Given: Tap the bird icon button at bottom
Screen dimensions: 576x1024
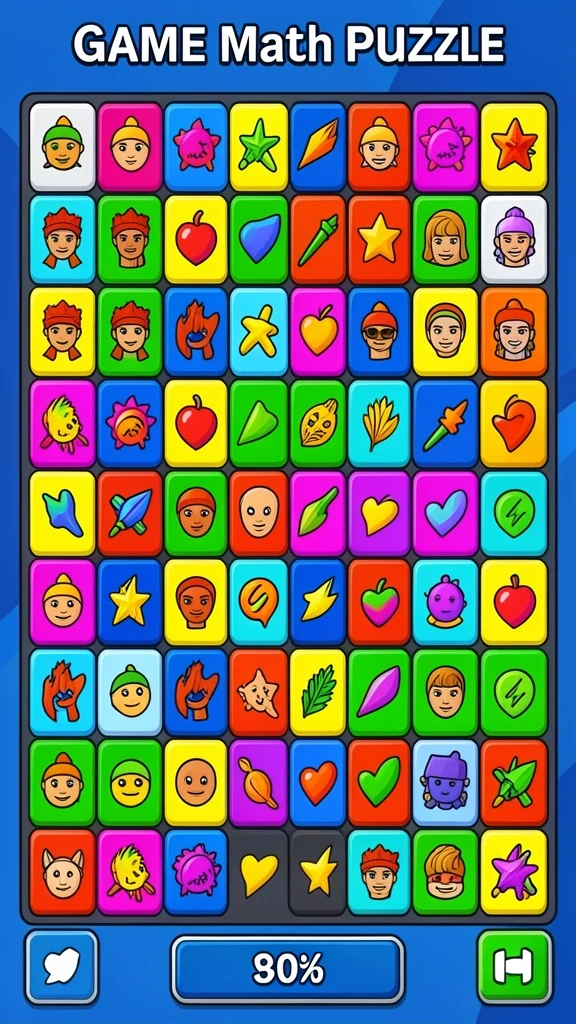Looking at the screenshot, I should [61, 967].
